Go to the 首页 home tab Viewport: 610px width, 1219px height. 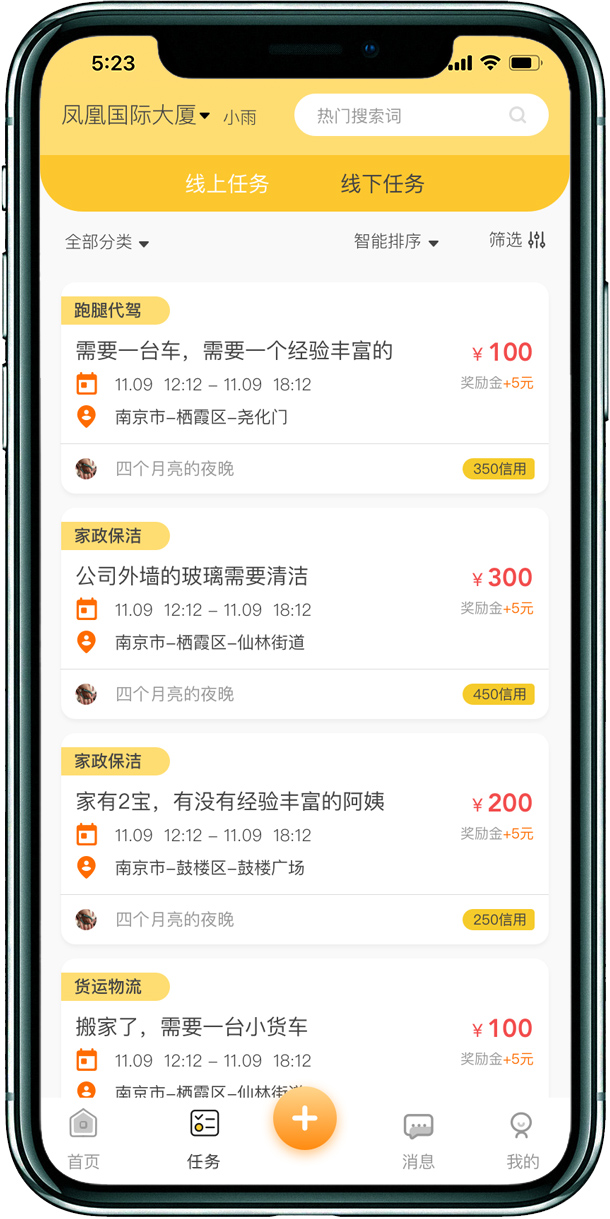tap(83, 1139)
